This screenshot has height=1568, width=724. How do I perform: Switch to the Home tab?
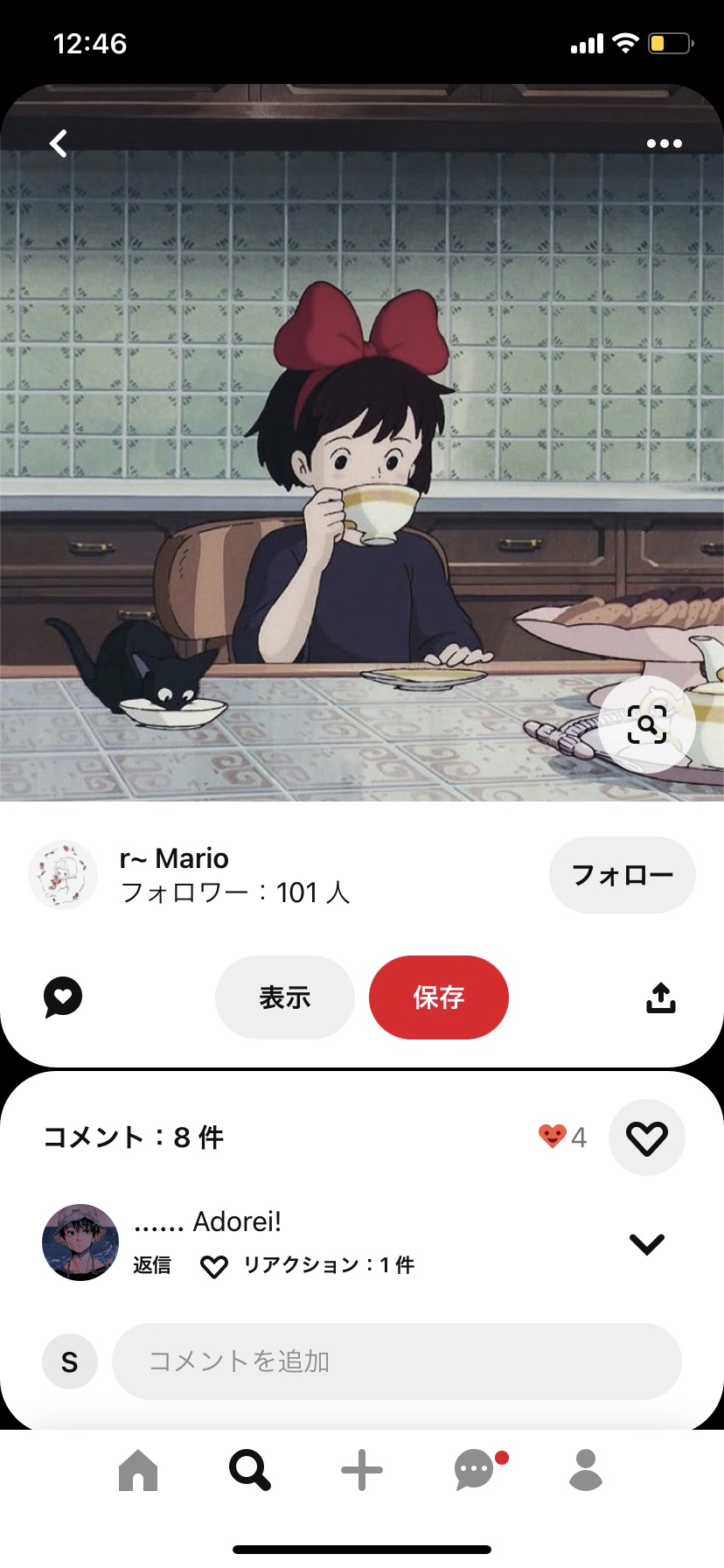[138, 1470]
